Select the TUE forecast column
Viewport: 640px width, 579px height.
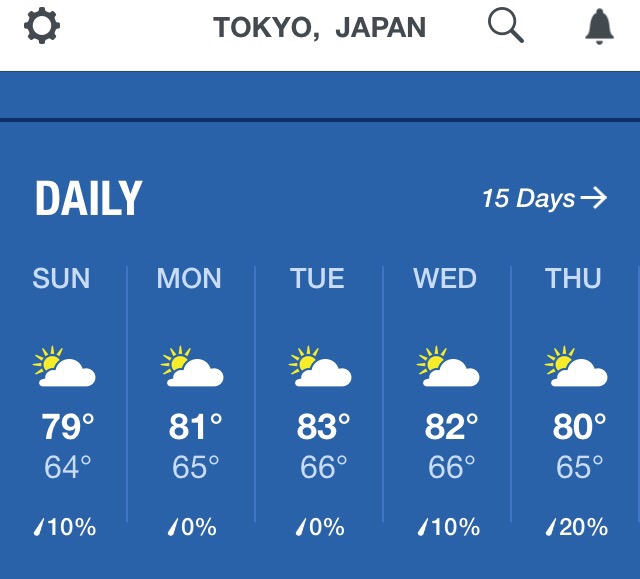(319, 400)
